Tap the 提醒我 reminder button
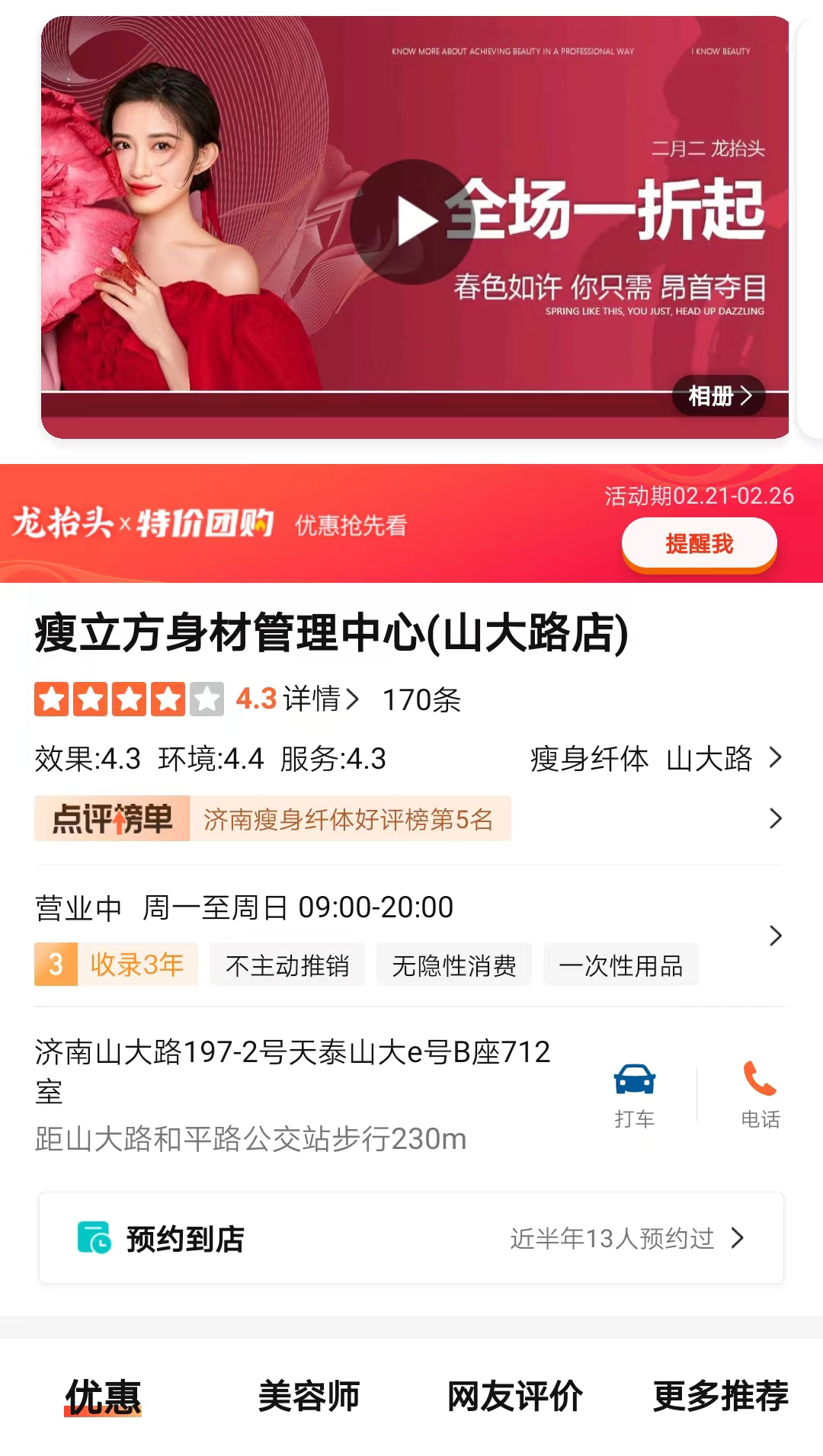This screenshot has width=823, height=1456. click(699, 543)
